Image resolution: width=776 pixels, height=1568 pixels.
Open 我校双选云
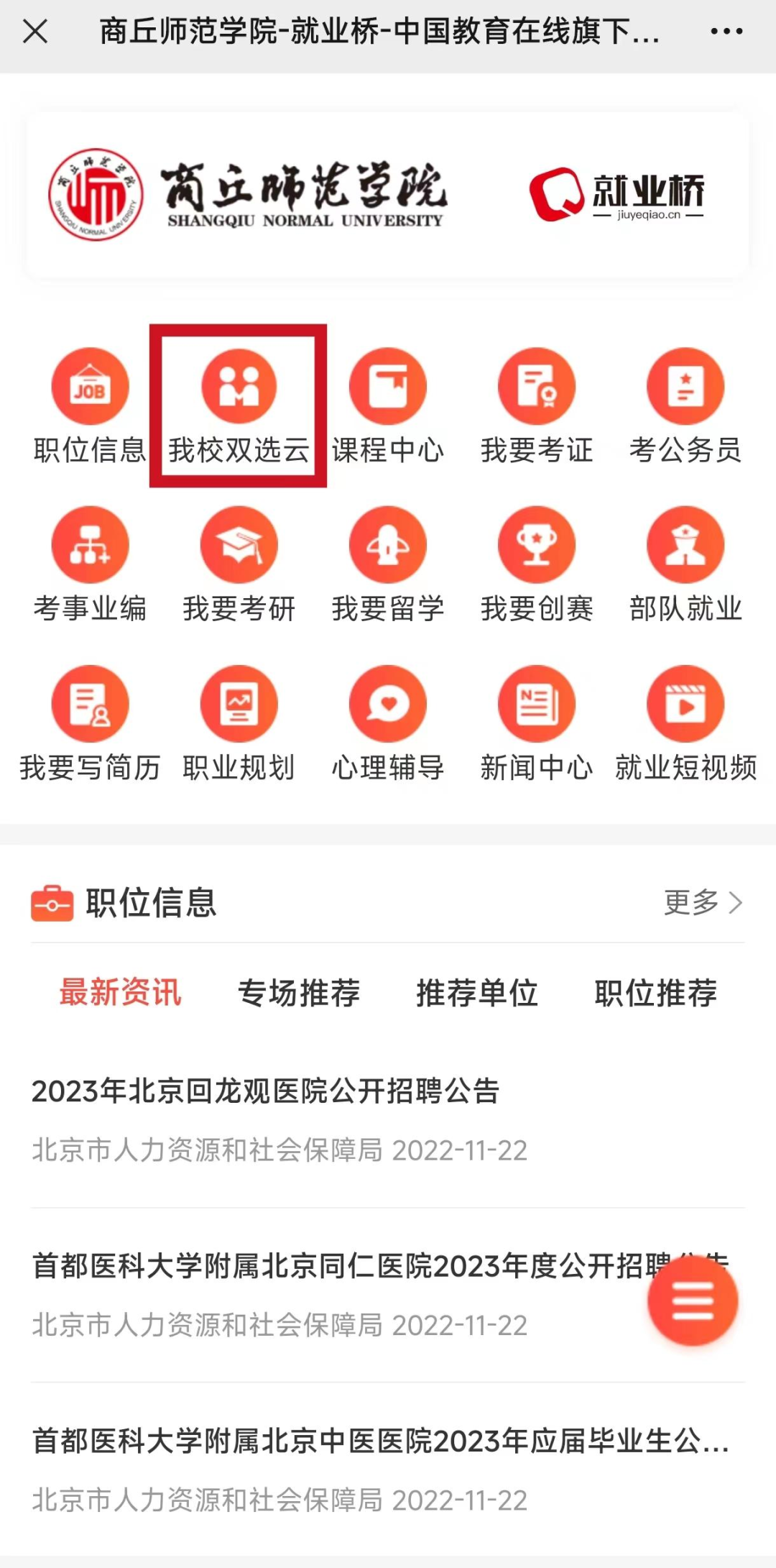(239, 387)
